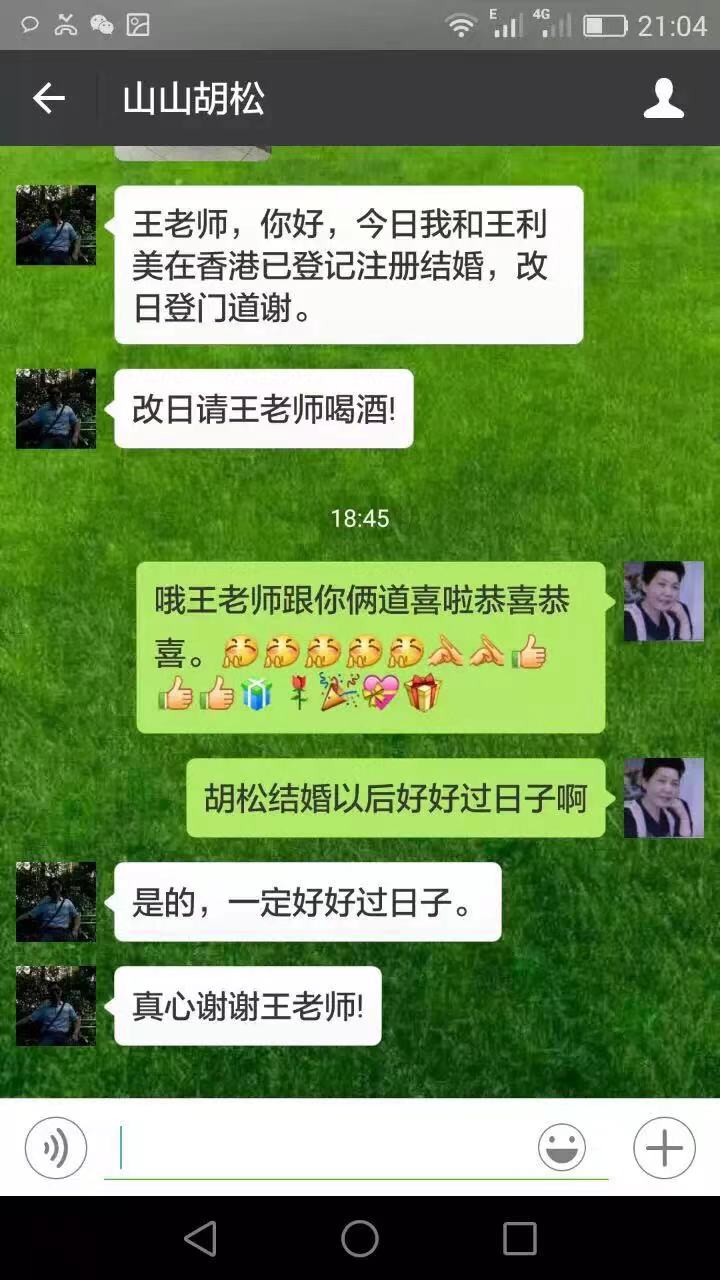Switch to voice message input
720x1280 pixels.
tap(56, 1148)
